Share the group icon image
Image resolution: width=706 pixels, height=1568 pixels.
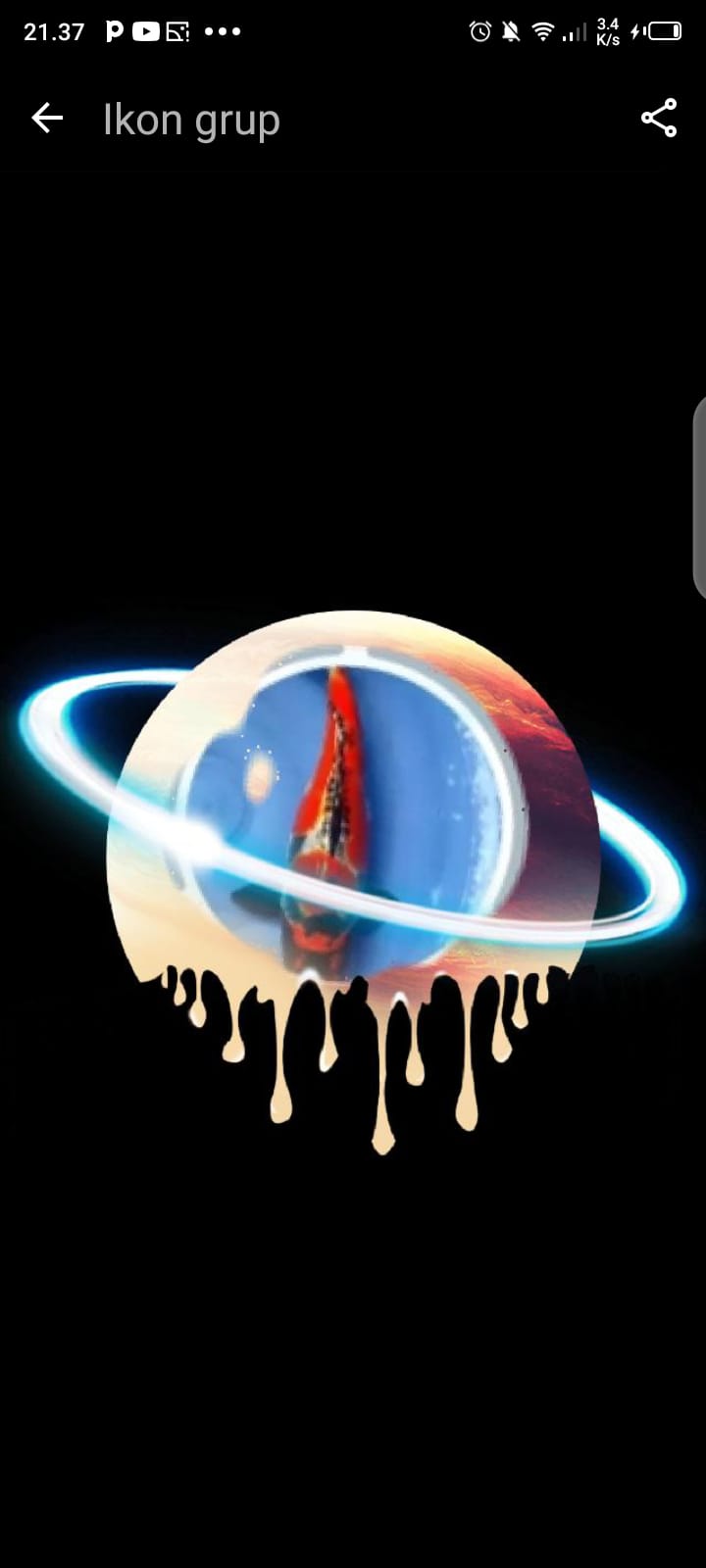coord(659,118)
